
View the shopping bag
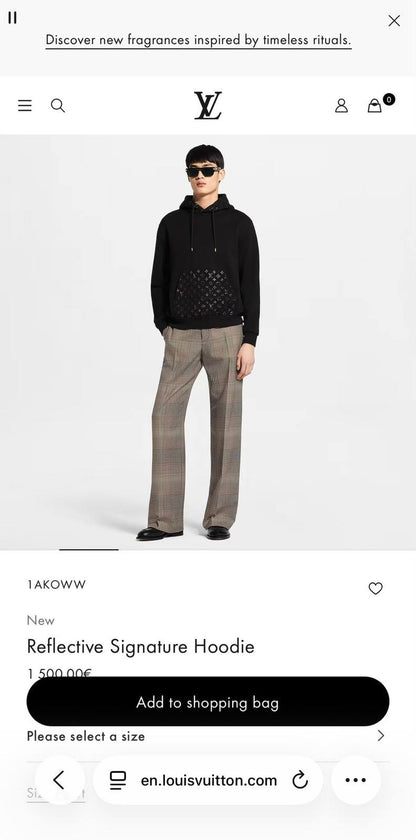point(375,106)
